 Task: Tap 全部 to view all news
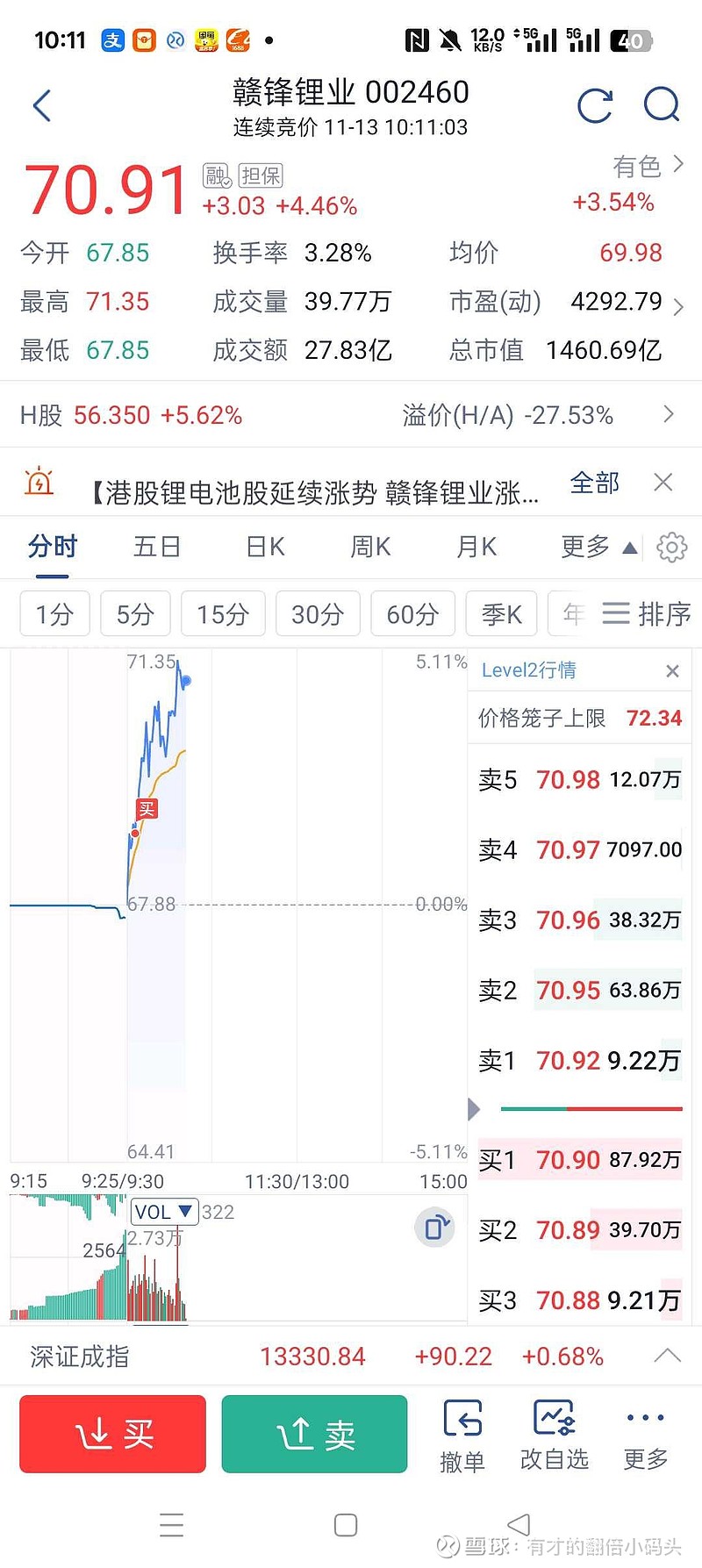pyautogui.click(x=595, y=482)
